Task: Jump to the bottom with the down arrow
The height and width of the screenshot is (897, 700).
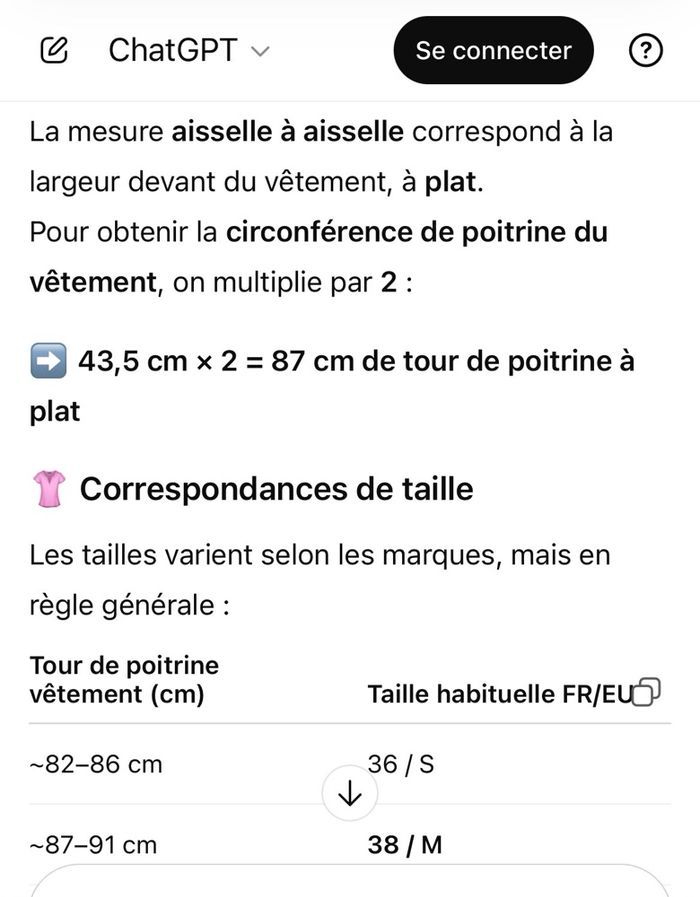Action: [350, 795]
